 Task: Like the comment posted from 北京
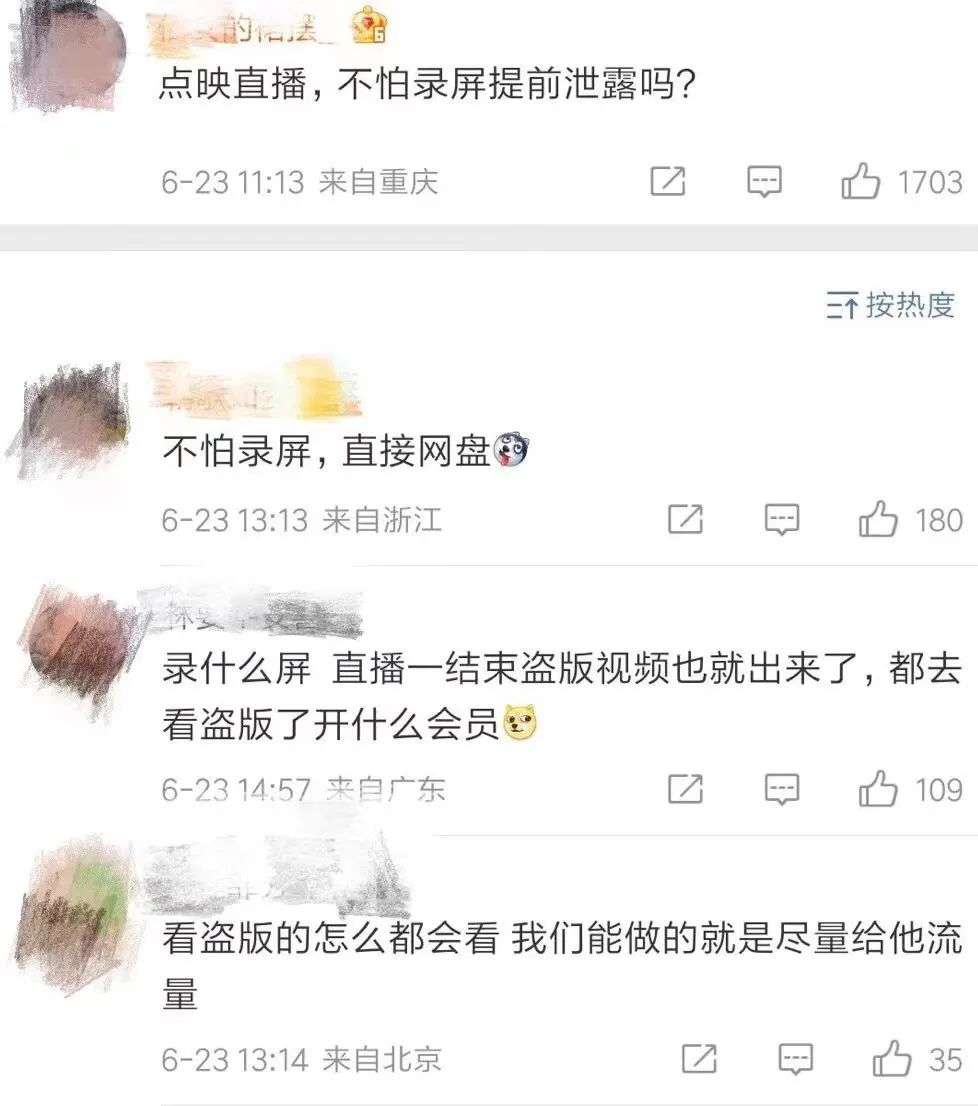coord(892,1059)
